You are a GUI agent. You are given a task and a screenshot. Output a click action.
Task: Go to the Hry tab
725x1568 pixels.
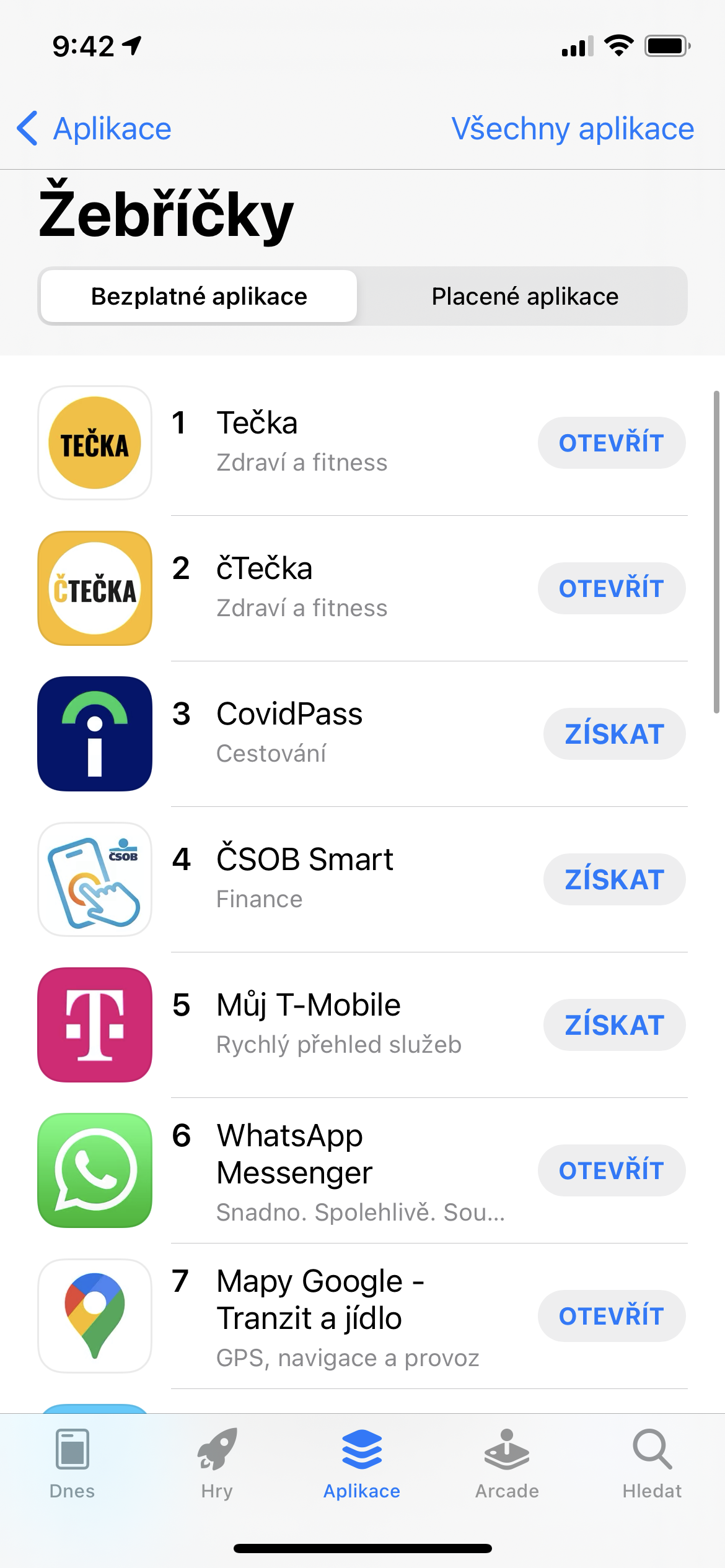217,1463
